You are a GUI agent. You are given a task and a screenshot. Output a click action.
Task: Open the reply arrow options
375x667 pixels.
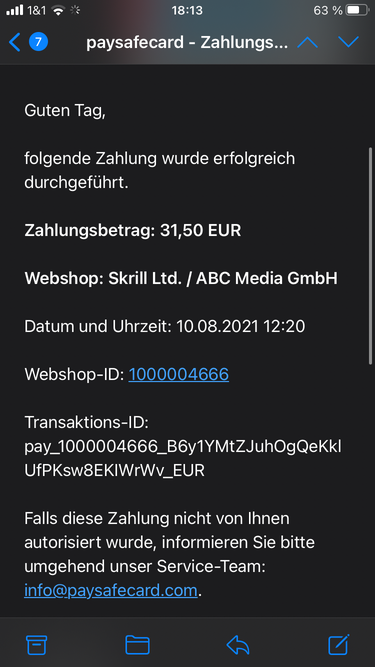238,645
